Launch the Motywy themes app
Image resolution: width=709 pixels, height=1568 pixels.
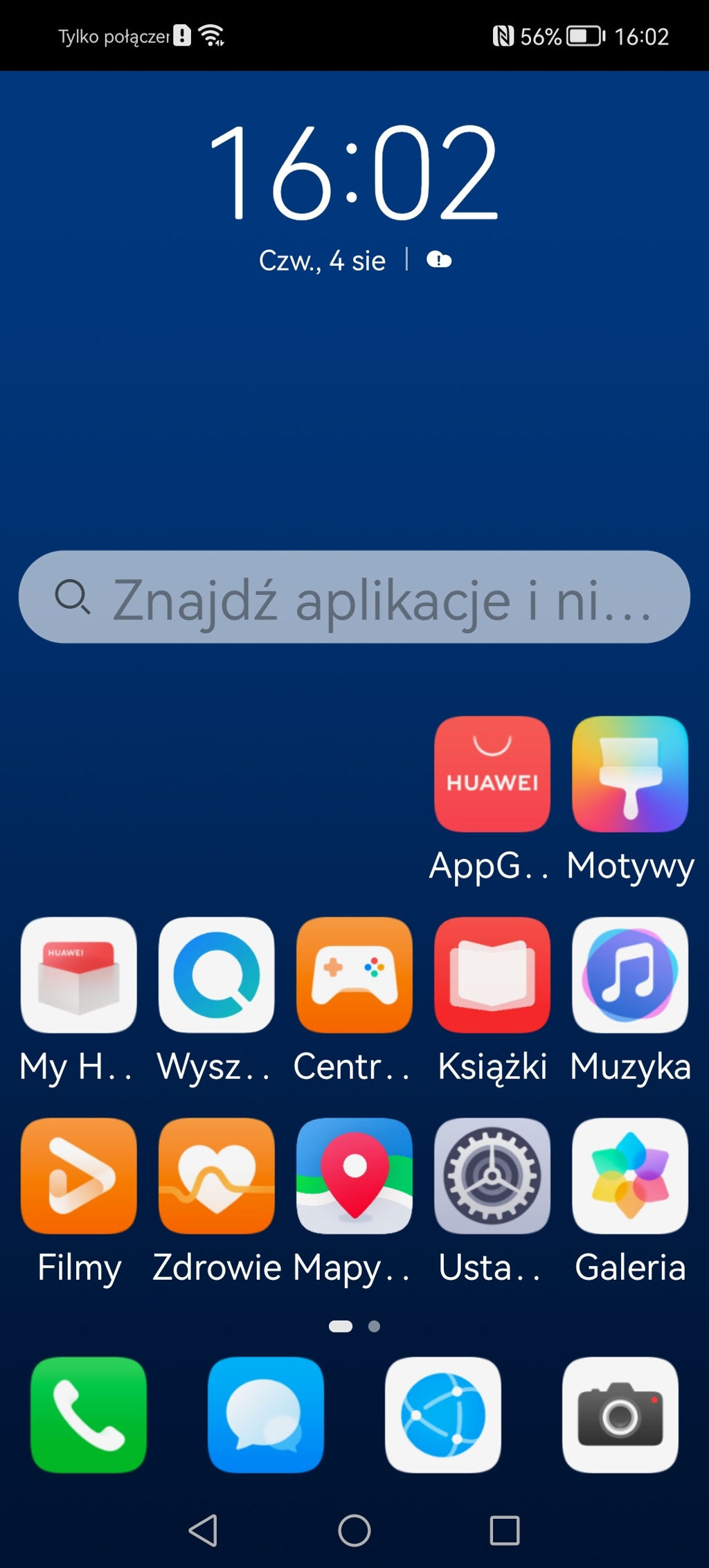[x=629, y=774]
